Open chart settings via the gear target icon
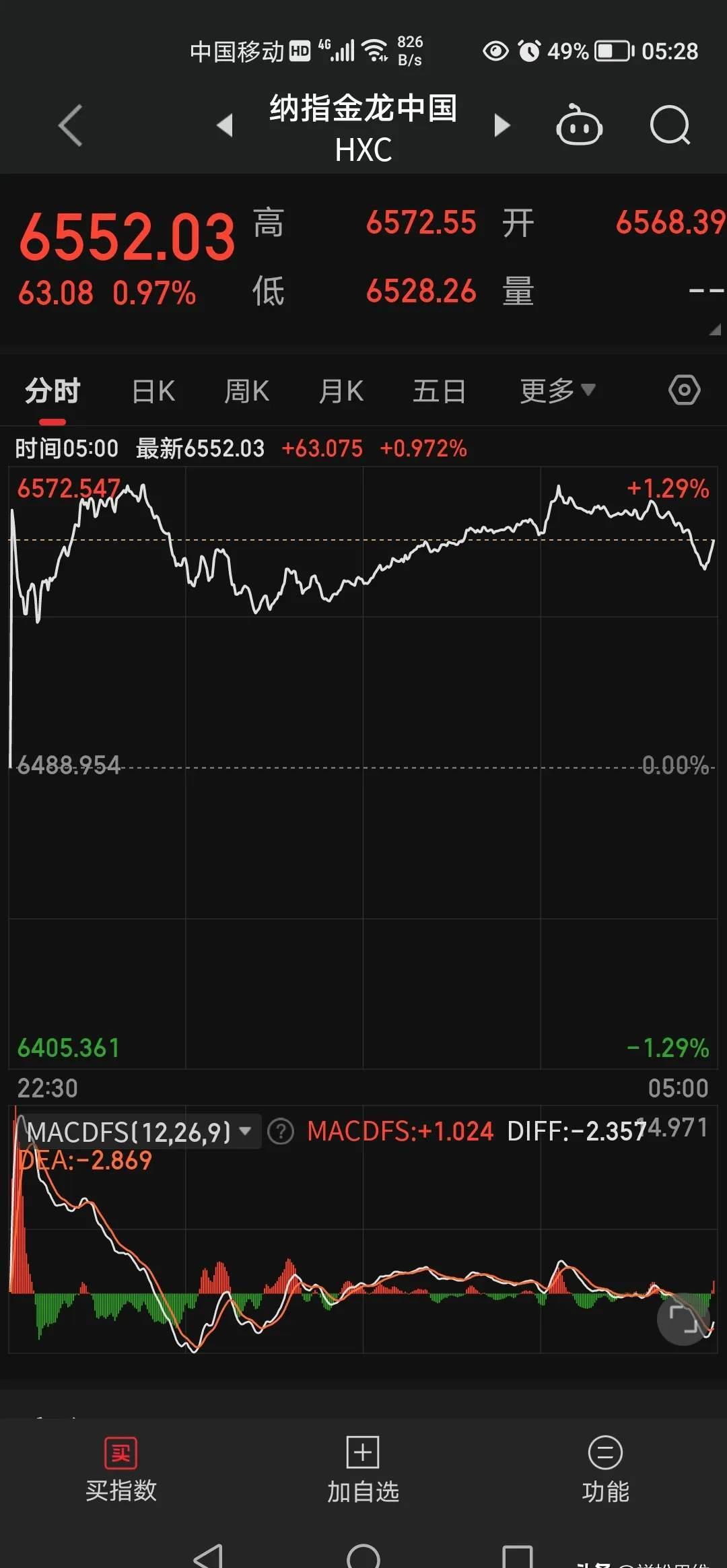Image resolution: width=727 pixels, height=1568 pixels. pyautogui.click(x=684, y=389)
